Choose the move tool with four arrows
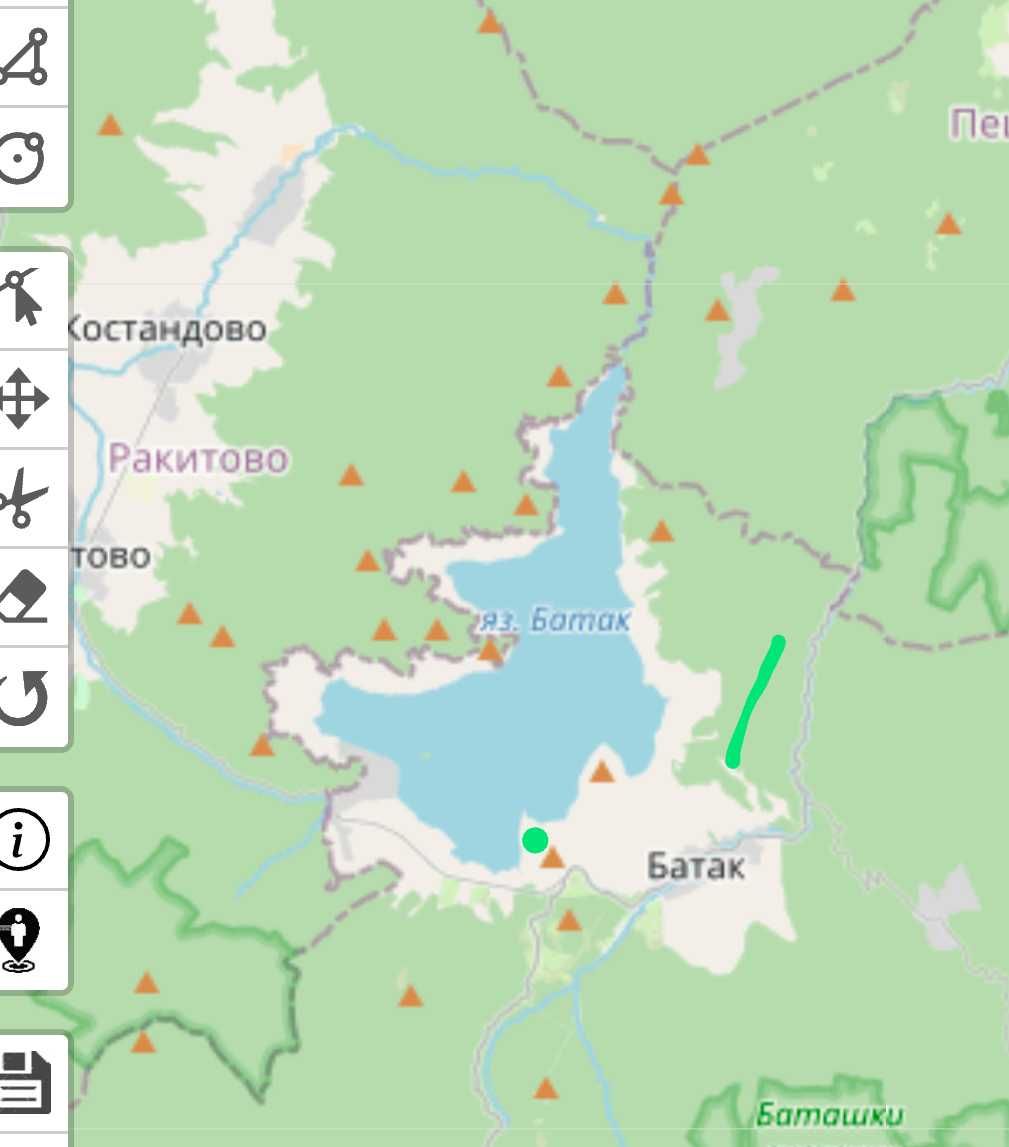 click(24, 398)
